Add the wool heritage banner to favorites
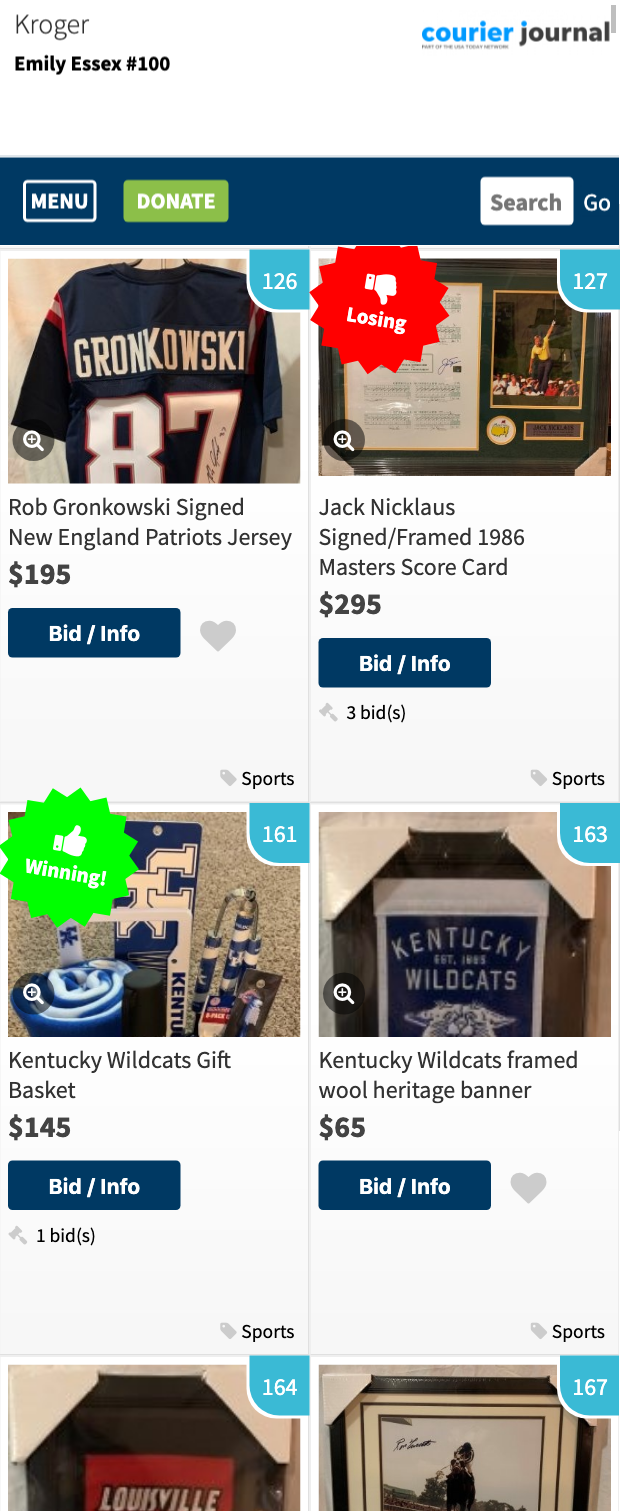This screenshot has height=1511, width=620. [528, 1187]
